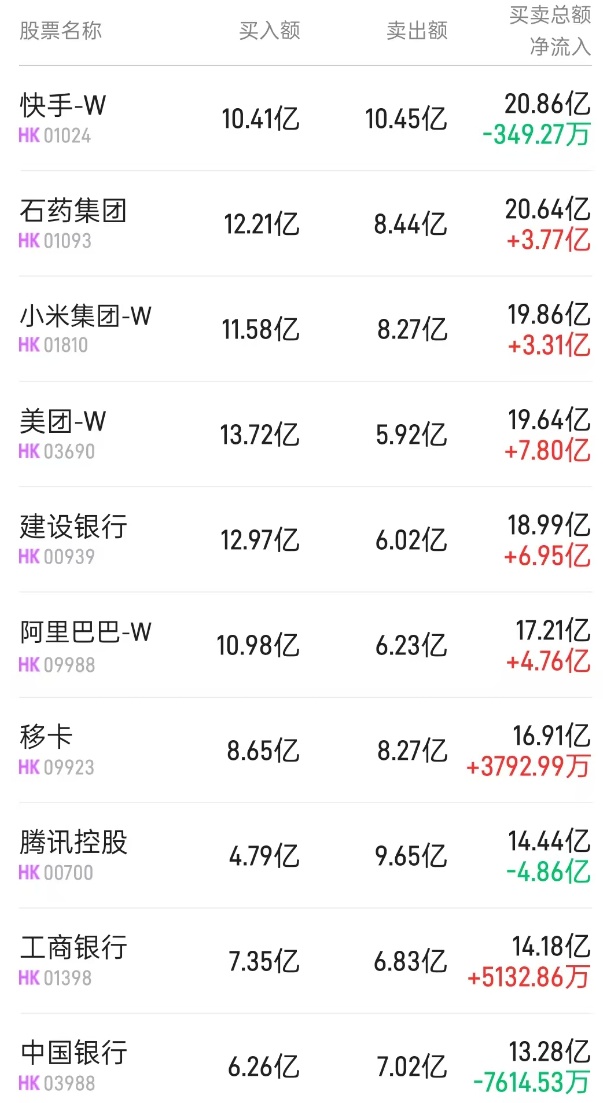This screenshot has width=603, height=1103.
Task: View 石药集团 stock details
Action: 73,224
